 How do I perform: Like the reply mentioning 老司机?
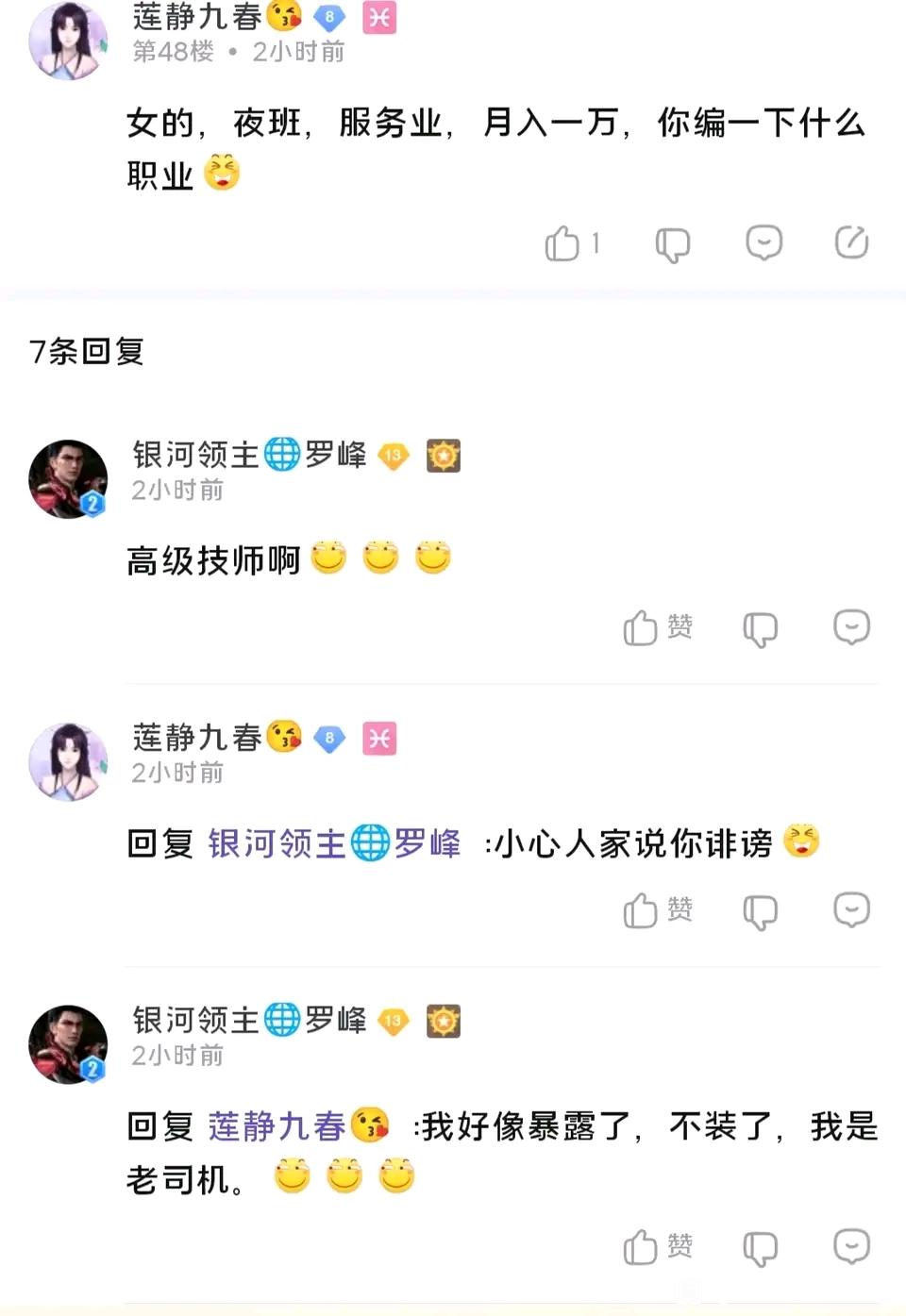tap(642, 1247)
